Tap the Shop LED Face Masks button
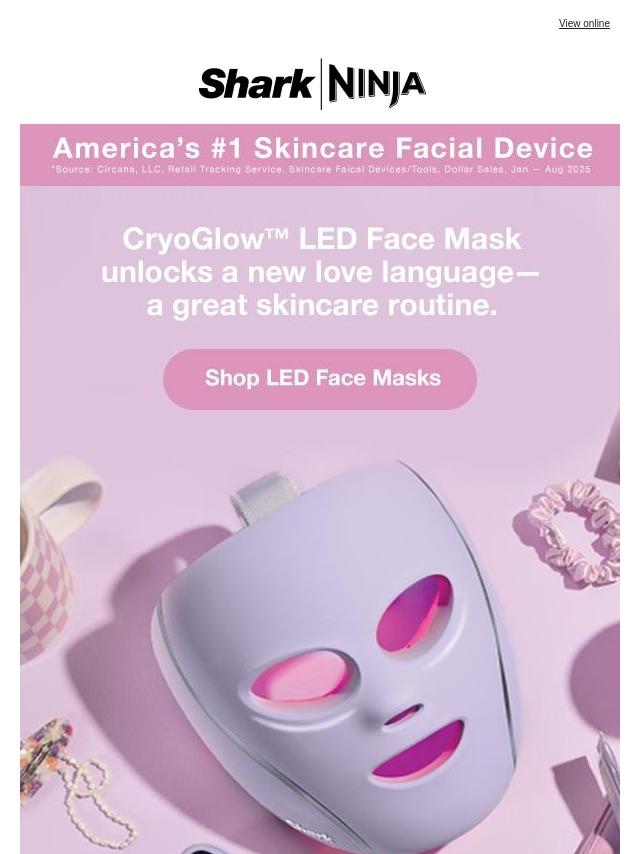The width and height of the screenshot is (640, 854). [320, 379]
